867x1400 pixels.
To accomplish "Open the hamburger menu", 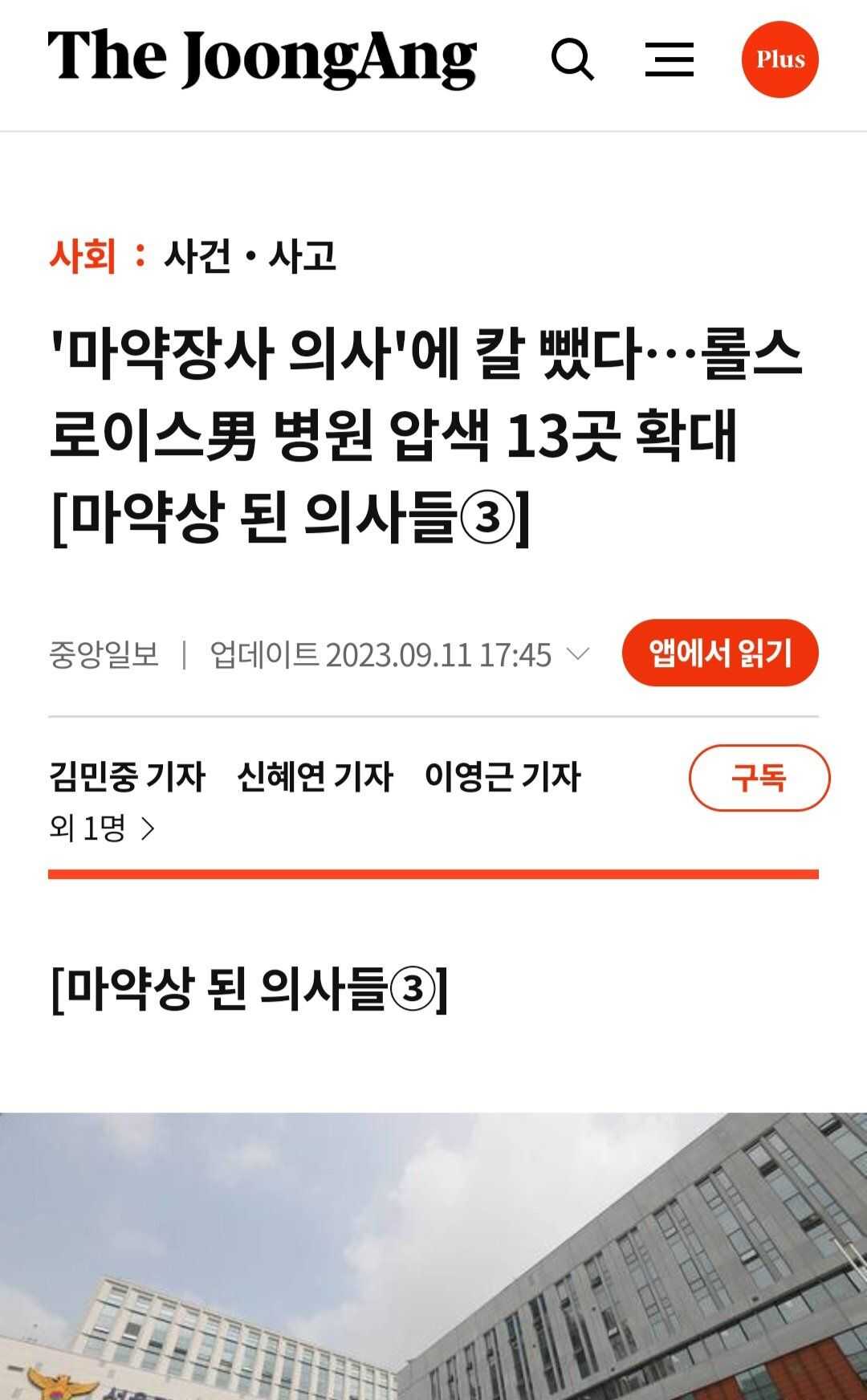I will 670,59.
